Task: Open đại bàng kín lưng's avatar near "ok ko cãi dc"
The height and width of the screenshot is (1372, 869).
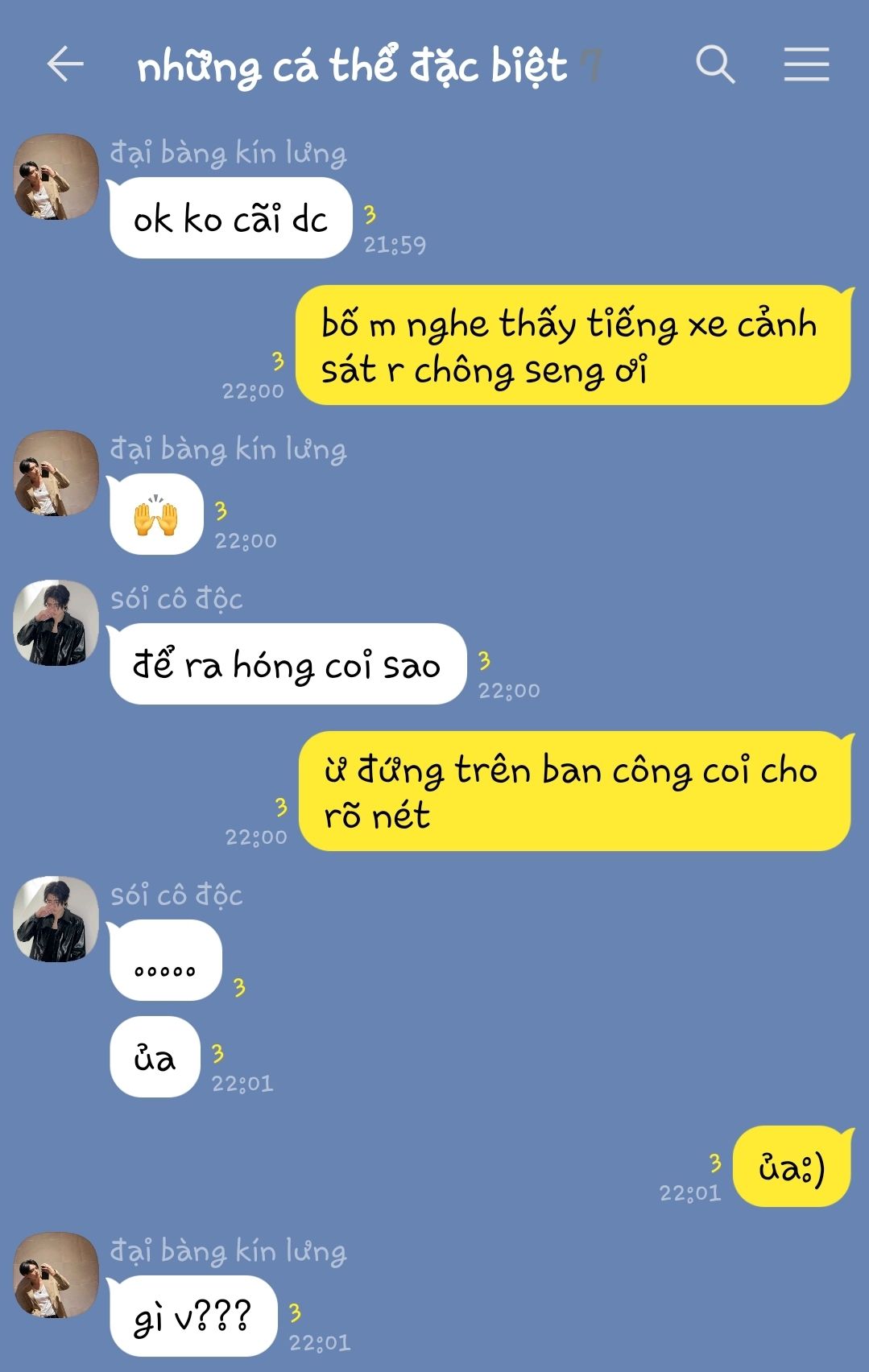Action: (x=56, y=177)
